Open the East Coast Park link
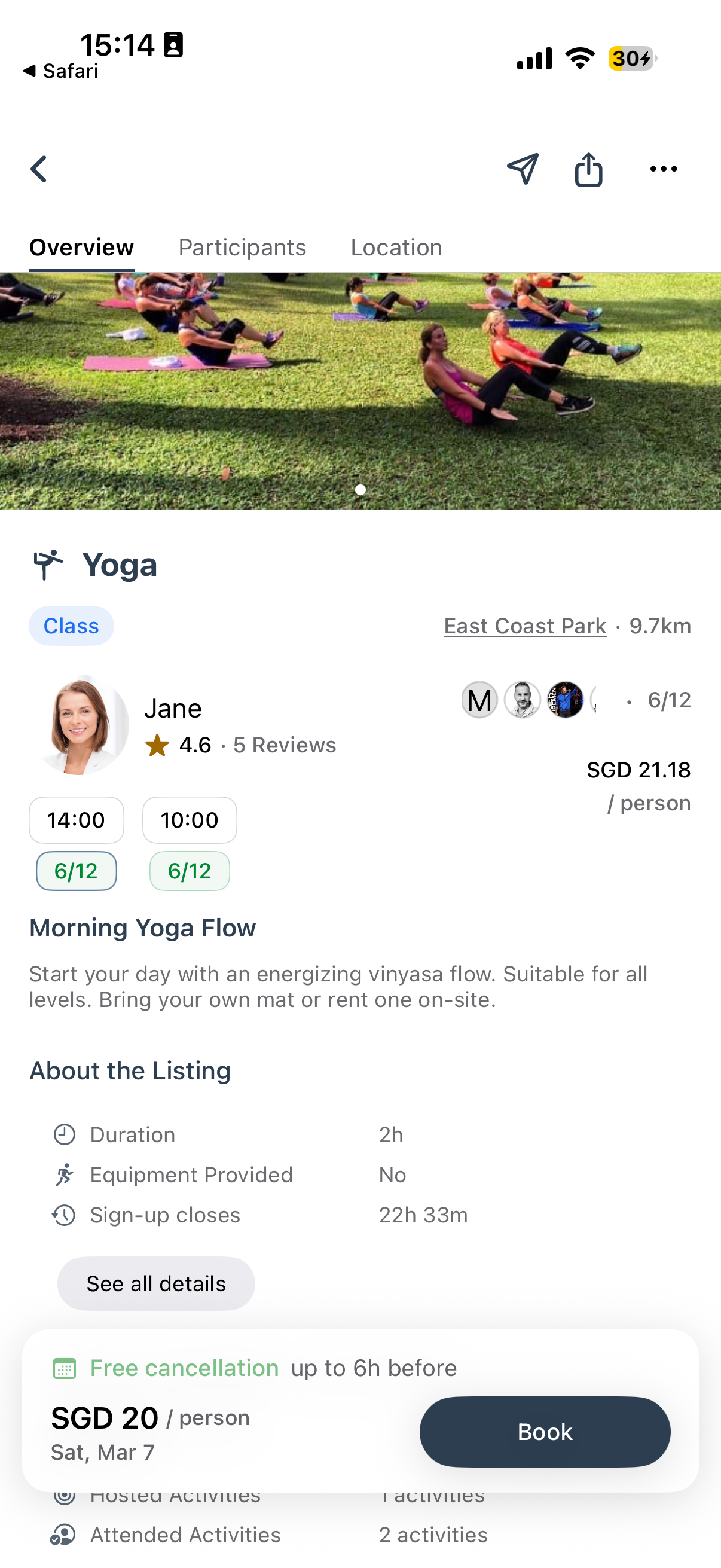The height and width of the screenshot is (1568, 721). [x=524, y=625]
